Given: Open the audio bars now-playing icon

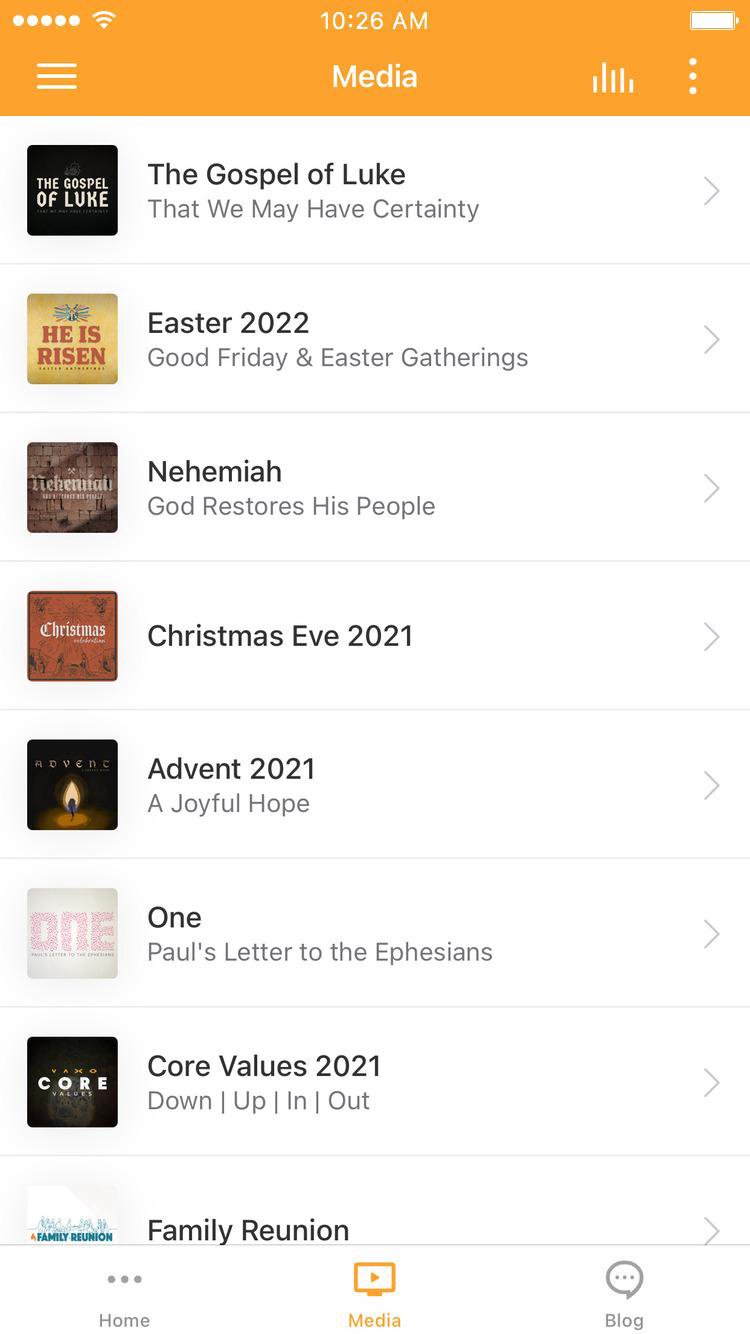Looking at the screenshot, I should 612,77.
